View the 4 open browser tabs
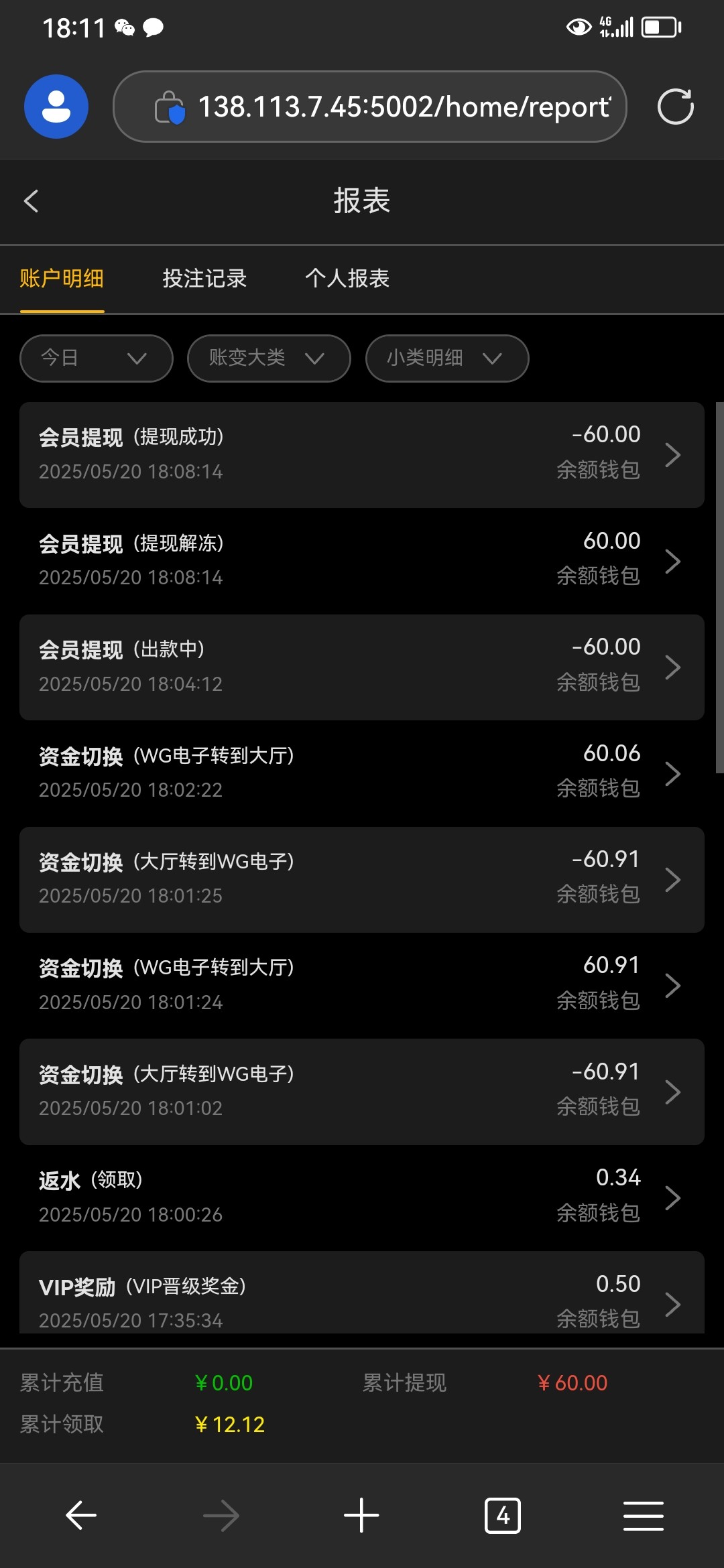 (502, 1515)
